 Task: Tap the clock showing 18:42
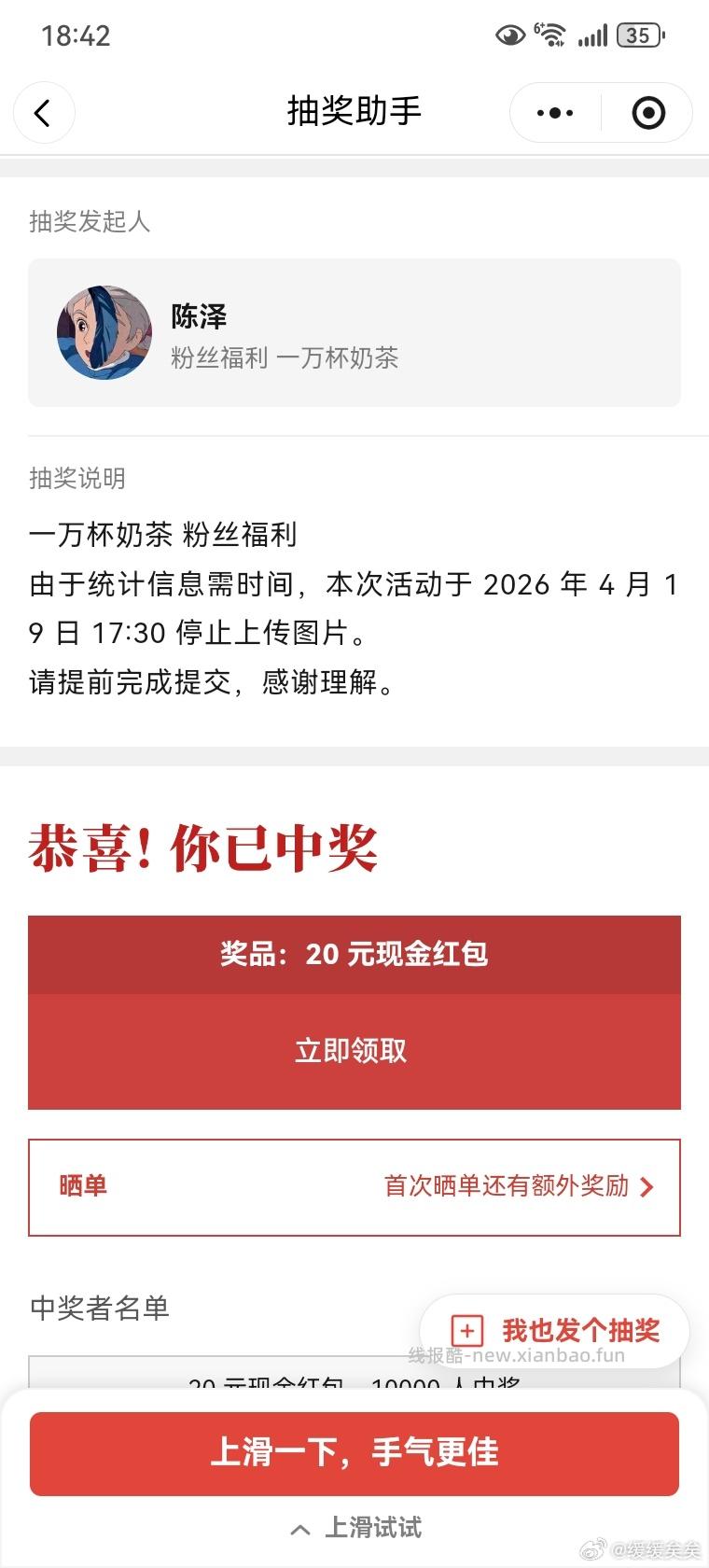(76, 35)
